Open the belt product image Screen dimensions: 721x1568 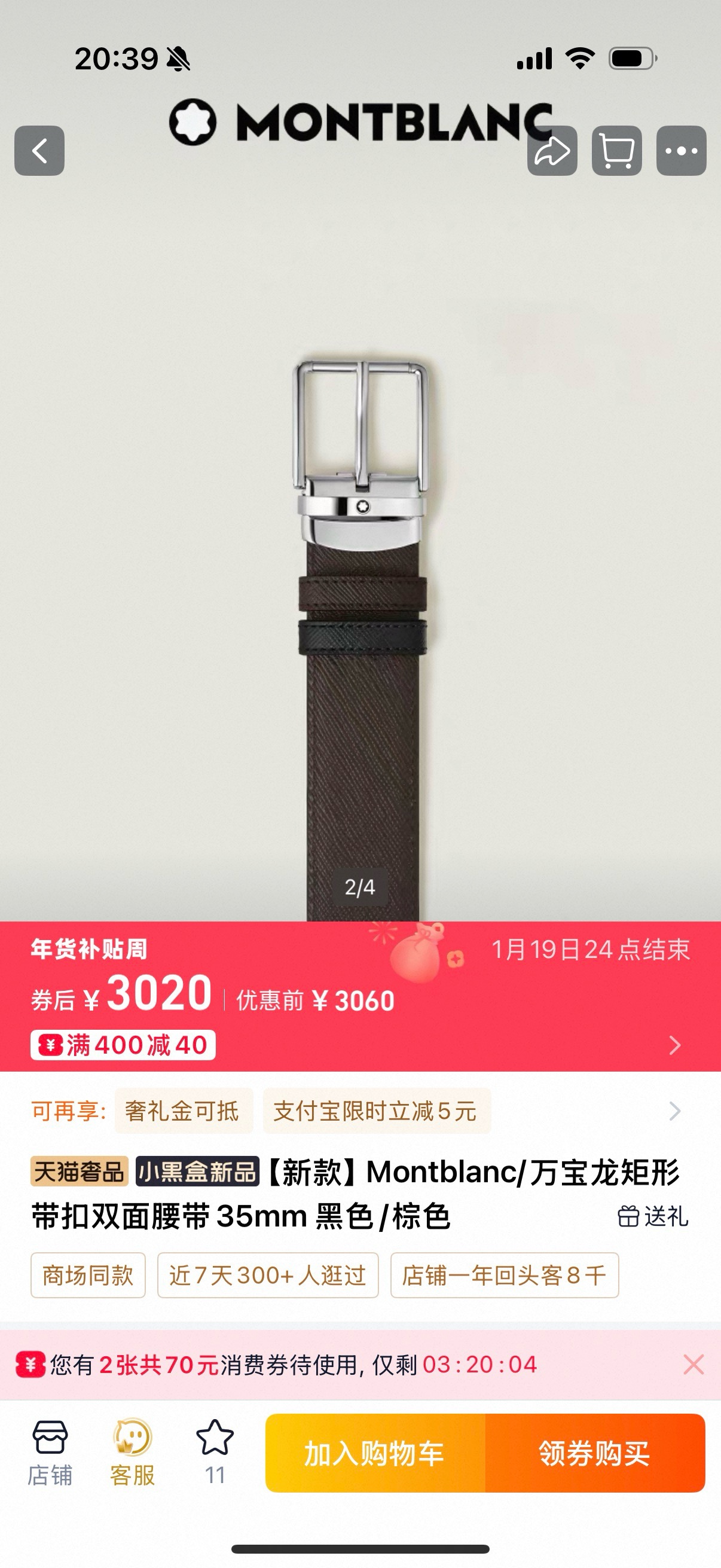(x=360, y=609)
